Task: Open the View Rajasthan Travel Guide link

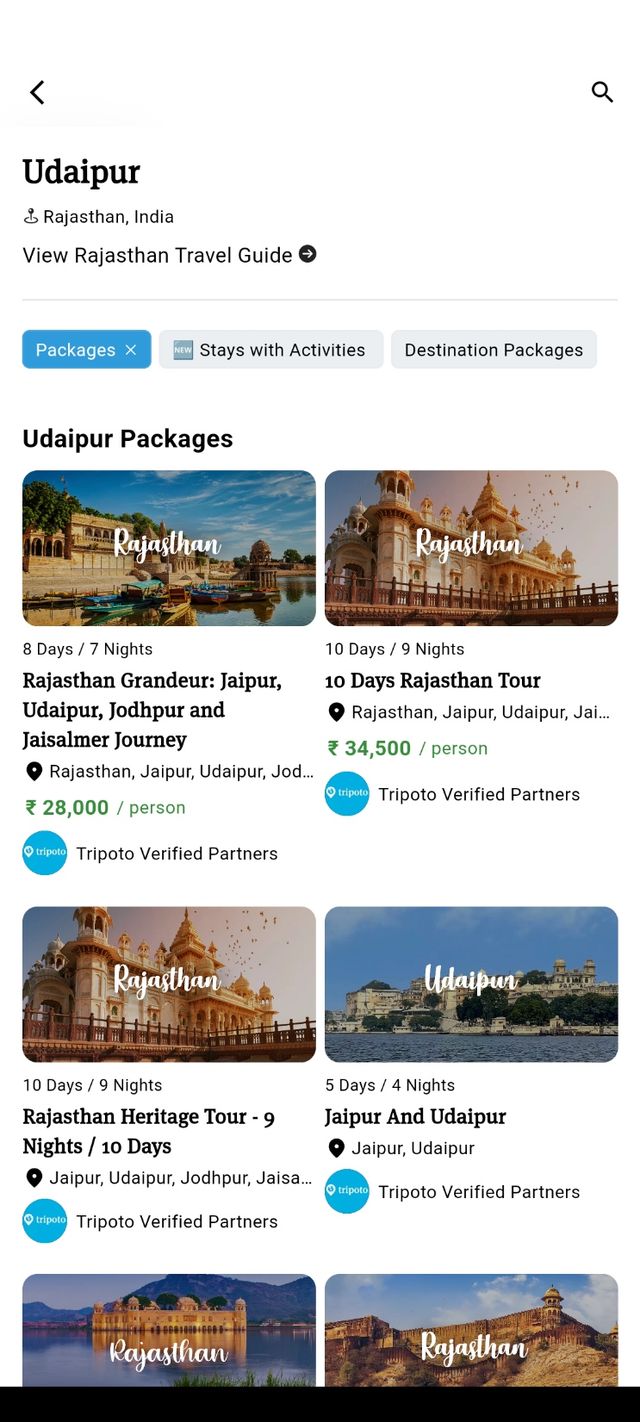Action: click(x=169, y=255)
